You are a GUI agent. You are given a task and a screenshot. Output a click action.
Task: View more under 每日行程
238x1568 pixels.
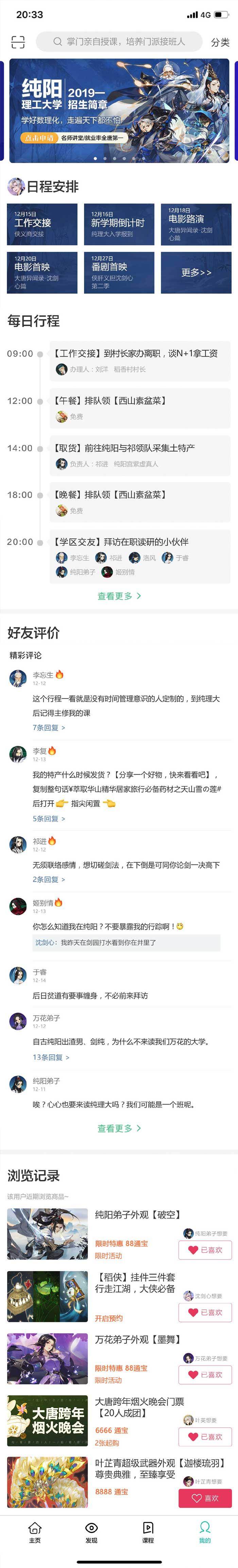[x=119, y=596]
